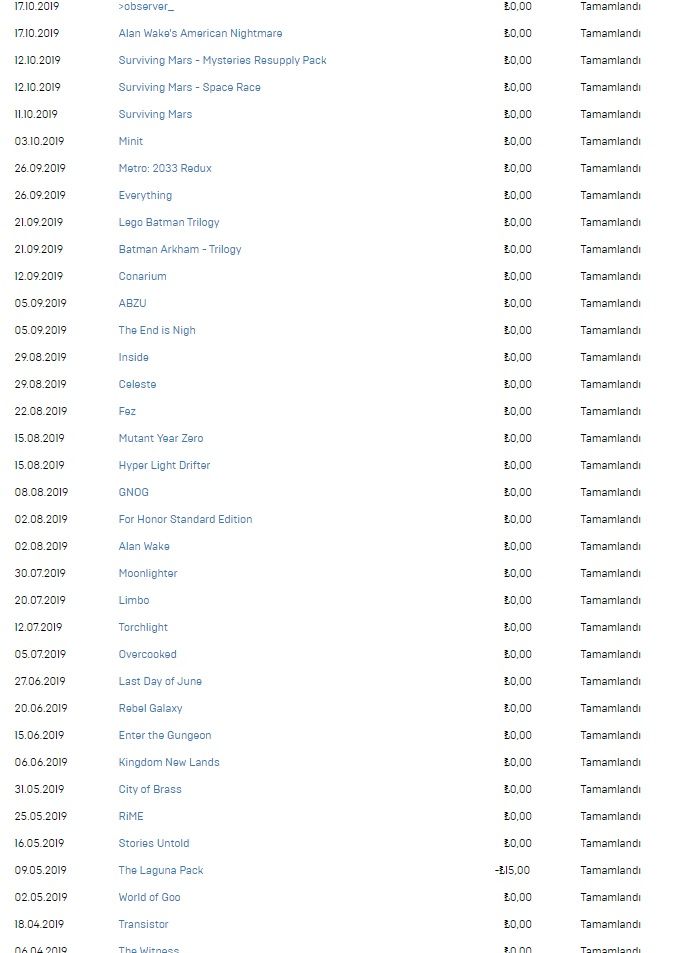Select For Honor Standard Edition link
The image size is (675, 953).
(x=185, y=520)
